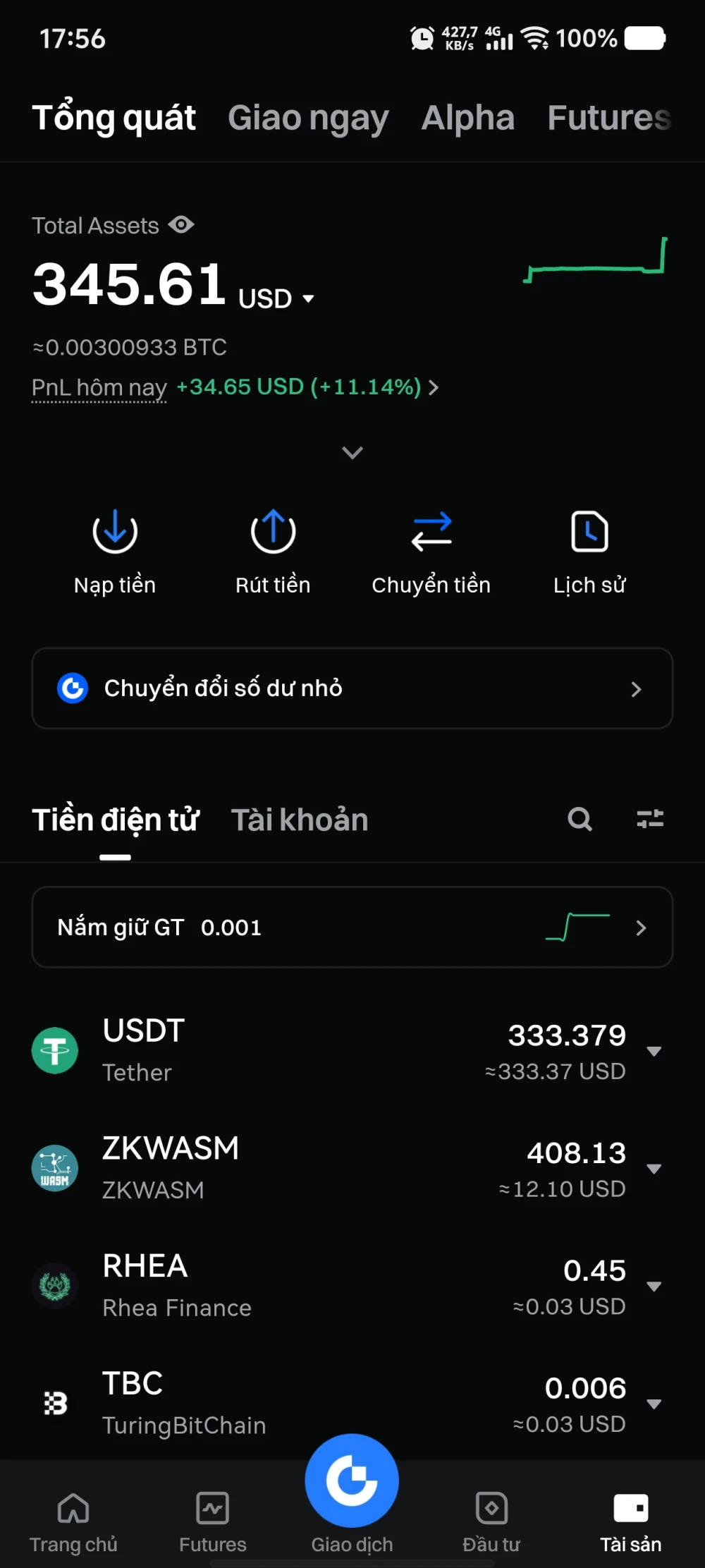This screenshot has width=705, height=1568.
Task: Change the USD display currency
Action: coord(276,299)
